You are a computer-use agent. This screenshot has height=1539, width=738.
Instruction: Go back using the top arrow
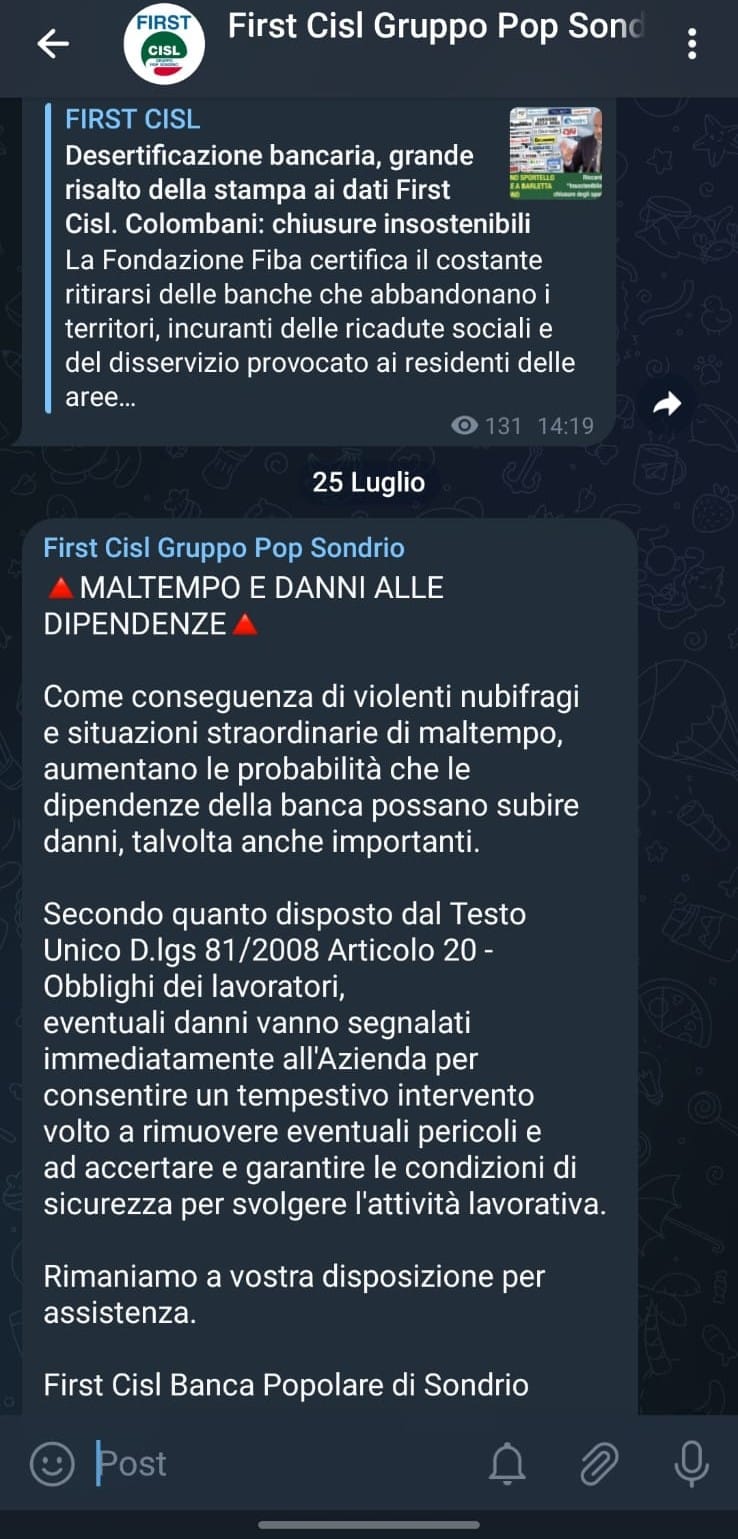click(53, 43)
